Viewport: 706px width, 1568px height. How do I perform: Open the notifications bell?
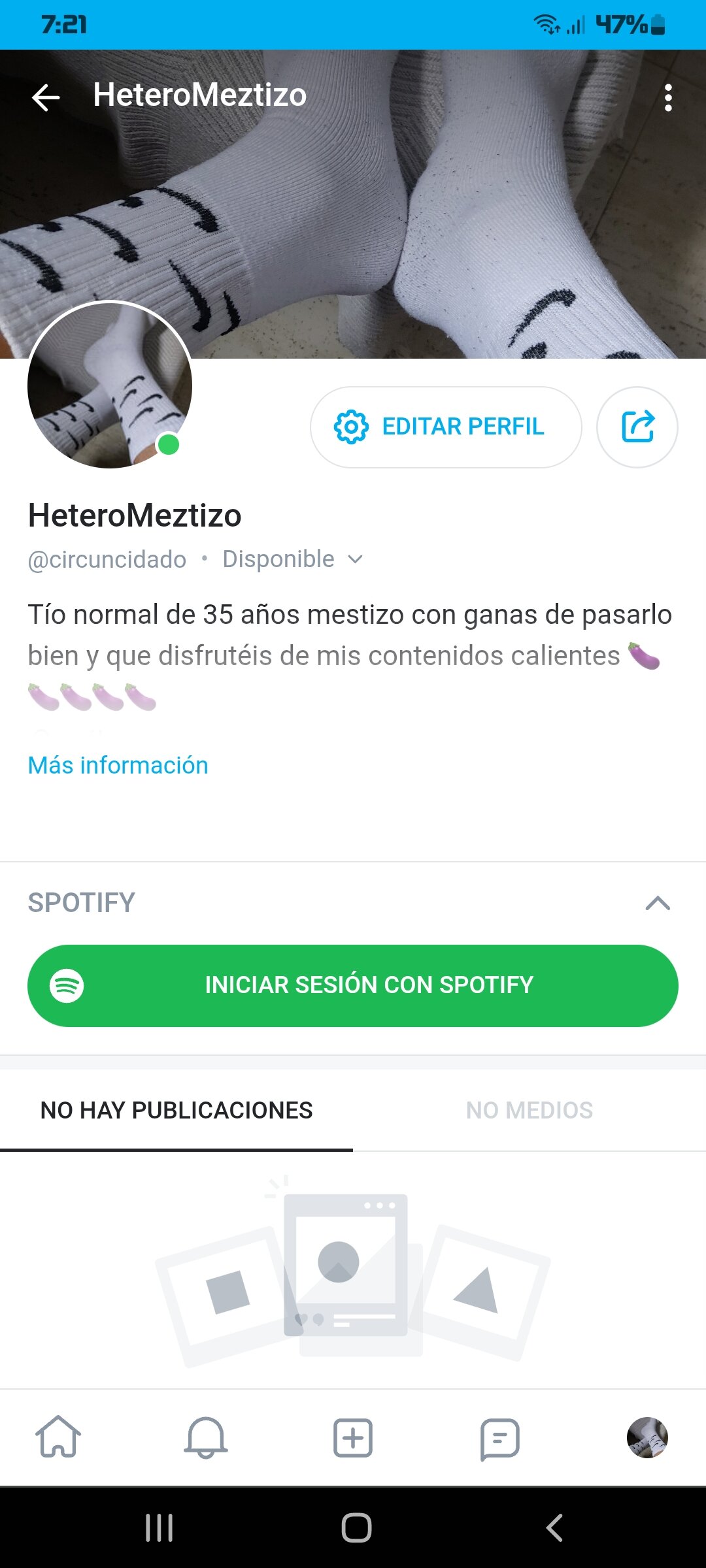click(206, 1437)
